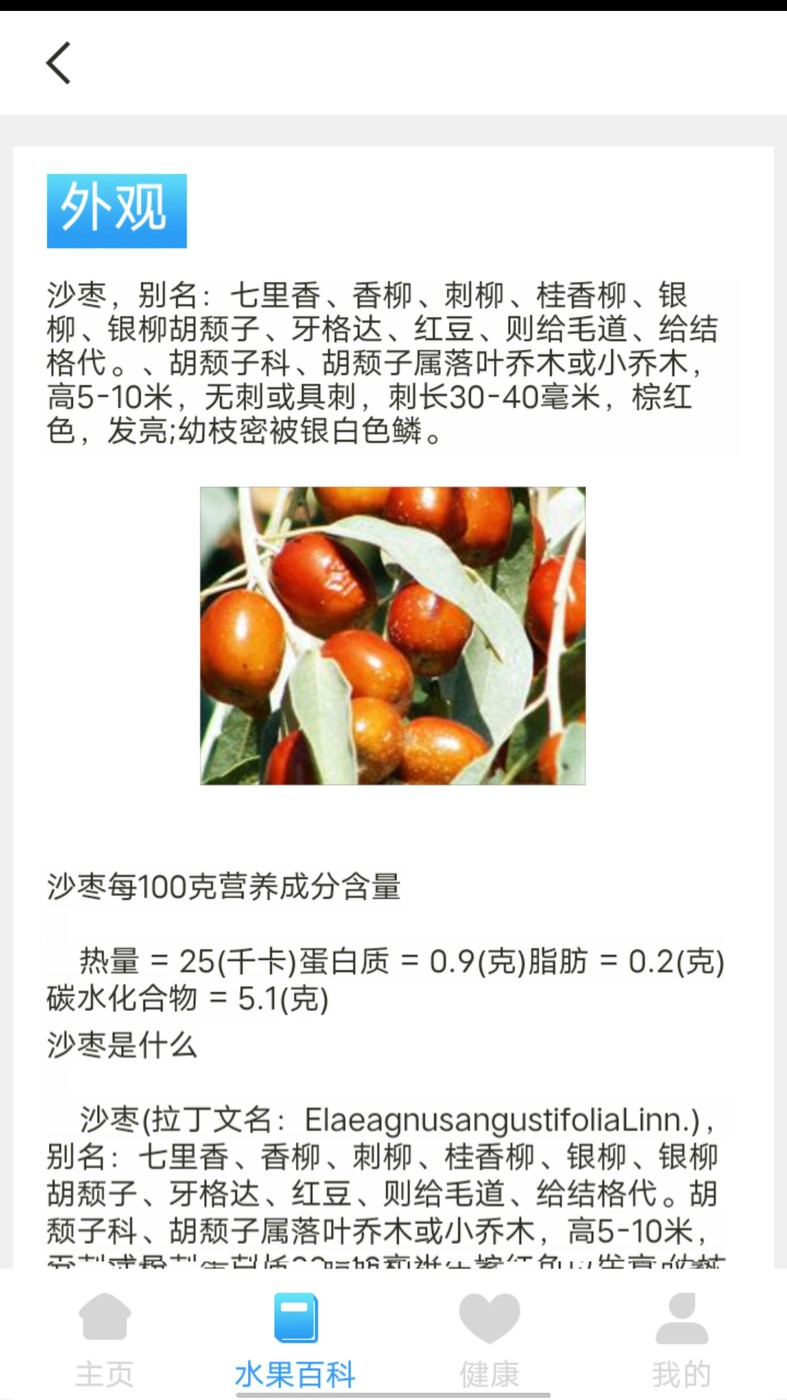Screen dimensions: 787x1400
Task: Open the 我的 tab
Action: (x=682, y=1340)
